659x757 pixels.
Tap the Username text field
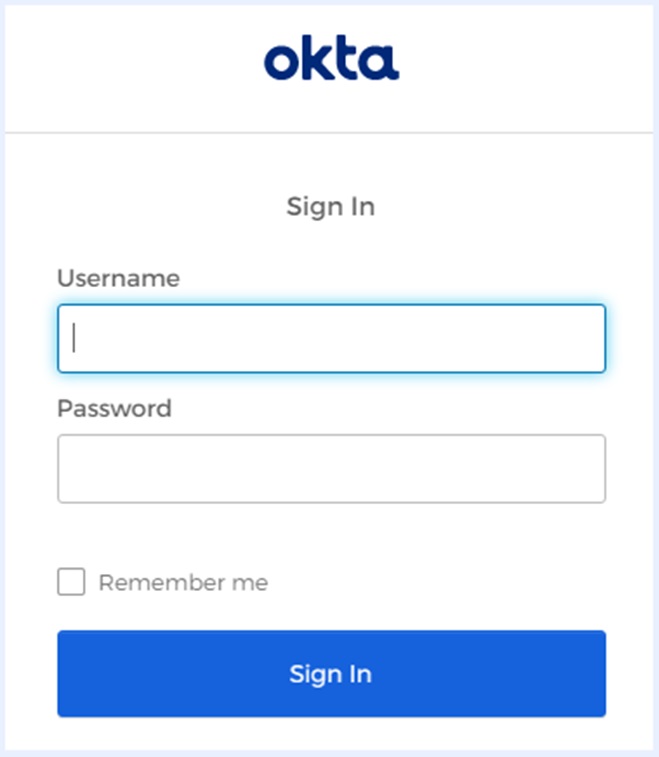331,339
